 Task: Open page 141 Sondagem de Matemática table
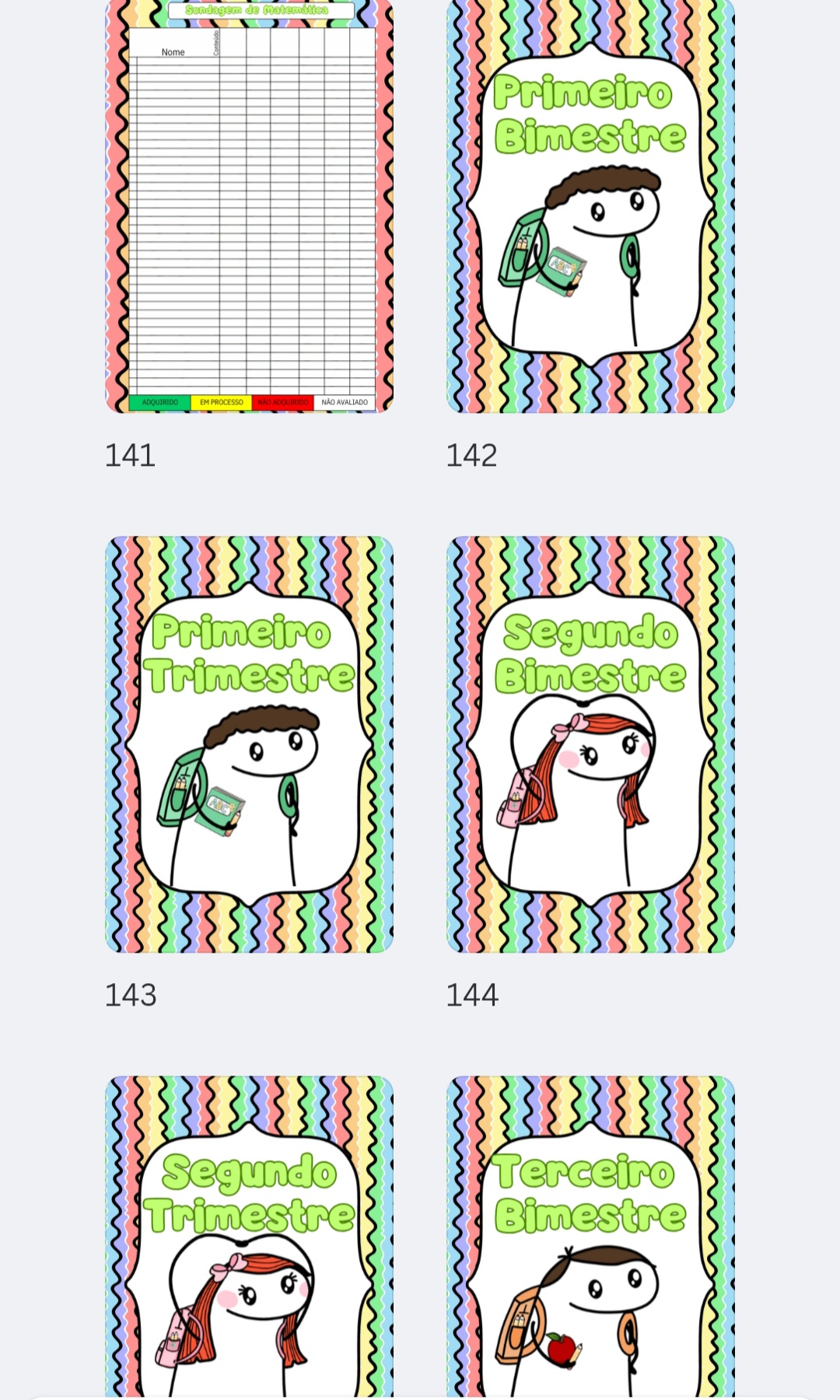click(x=249, y=206)
